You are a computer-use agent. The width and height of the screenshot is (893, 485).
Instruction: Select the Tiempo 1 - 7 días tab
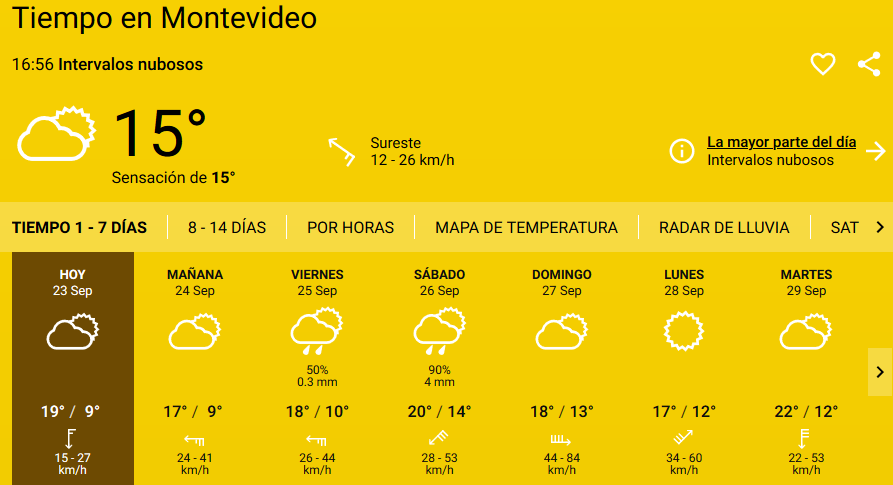79,228
